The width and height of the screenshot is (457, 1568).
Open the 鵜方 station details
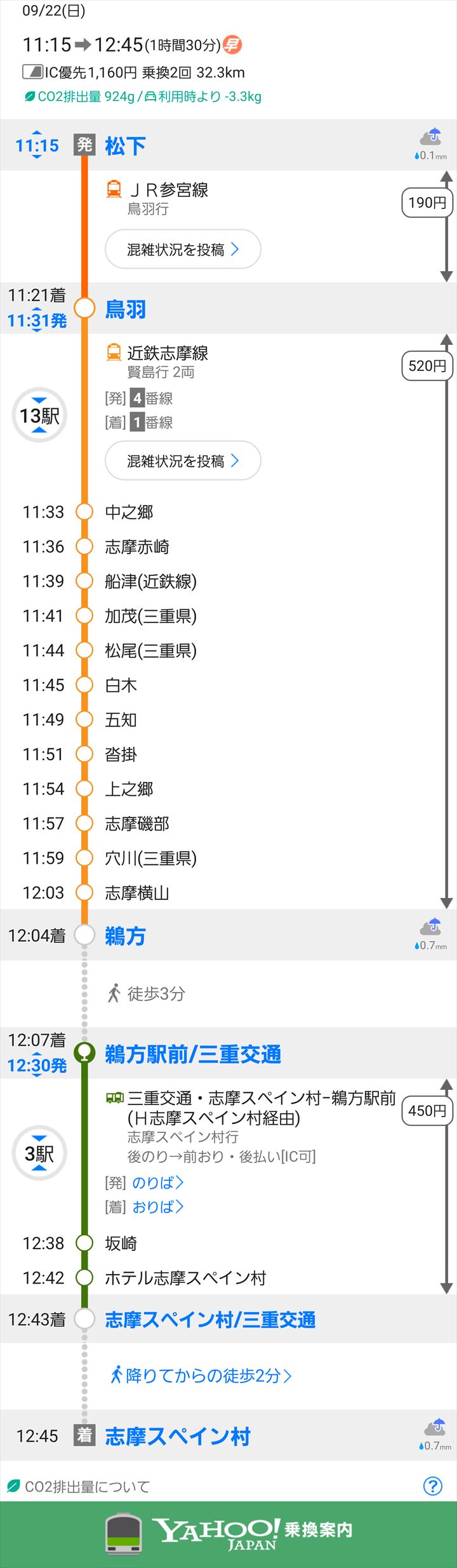[x=125, y=936]
